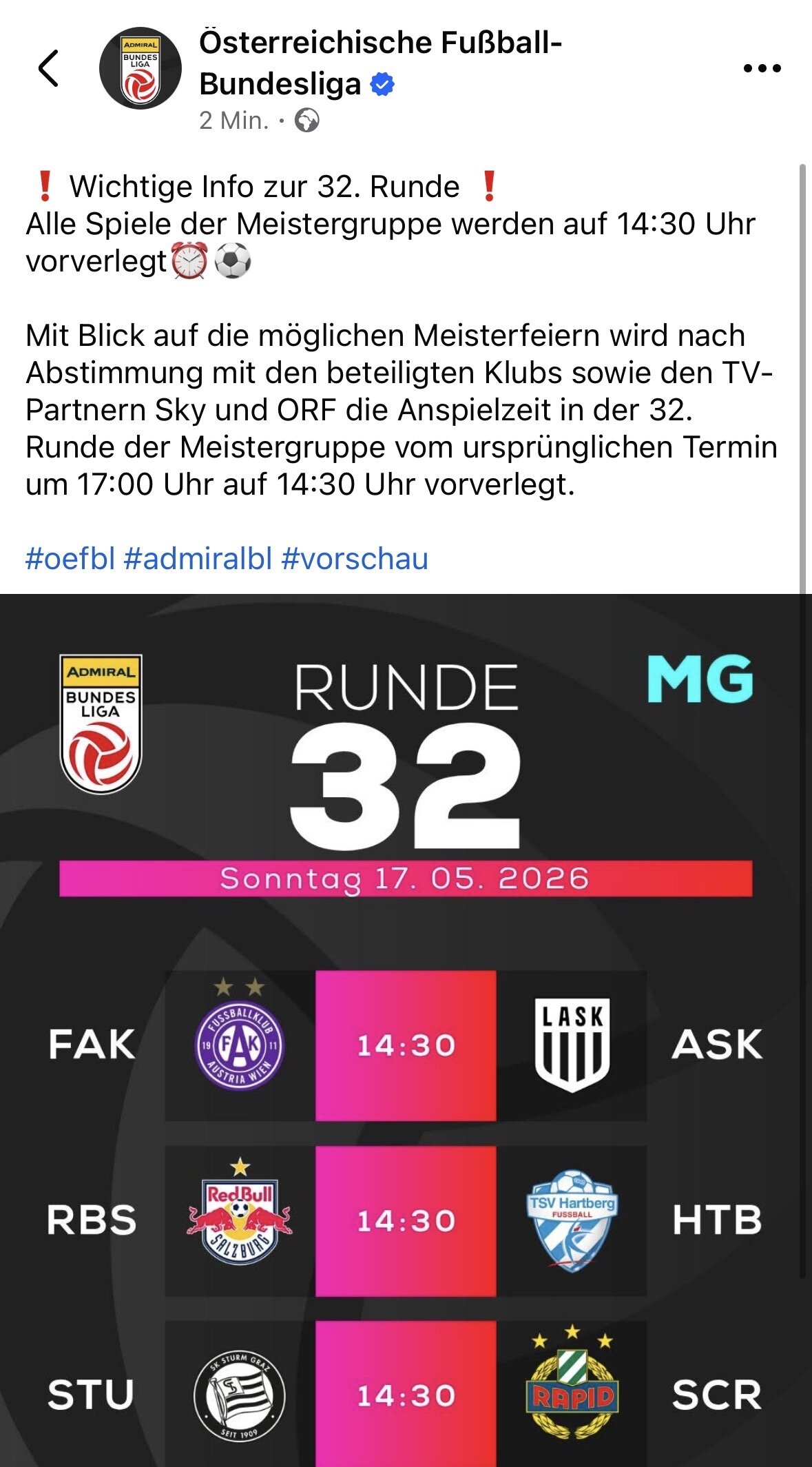Open the Österreichische Fußball-Bundesliga page name
812x1467 pixels.
click(x=380, y=63)
